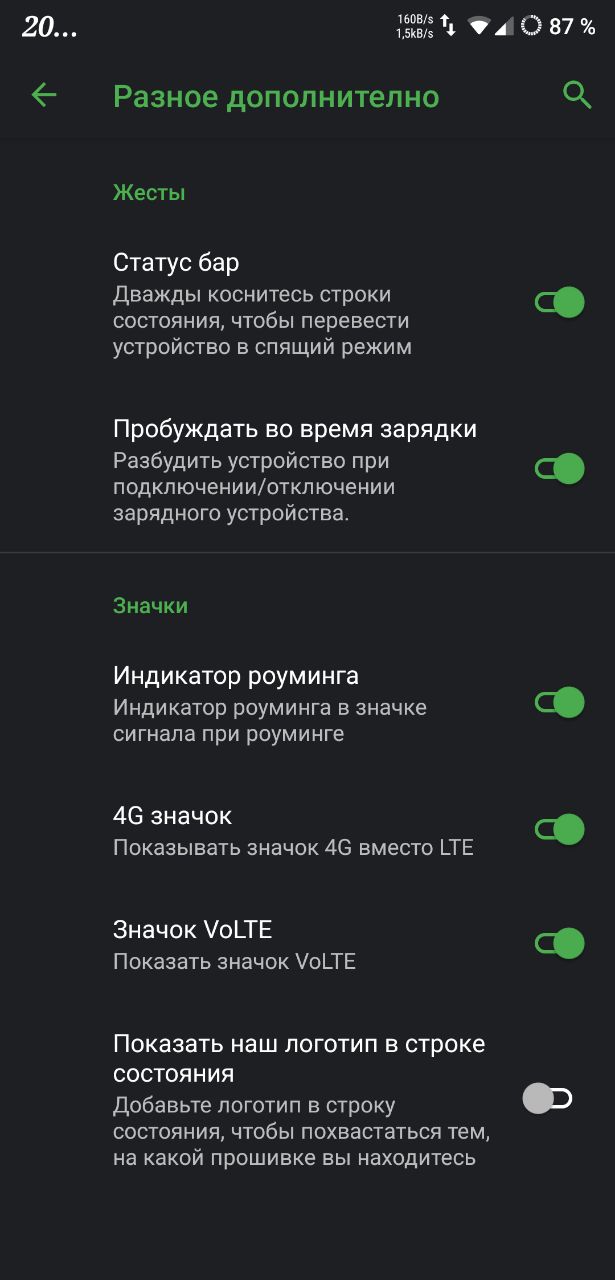Turn off the Статус бар gesture switch
This screenshot has height=1280, width=615.
(560, 302)
